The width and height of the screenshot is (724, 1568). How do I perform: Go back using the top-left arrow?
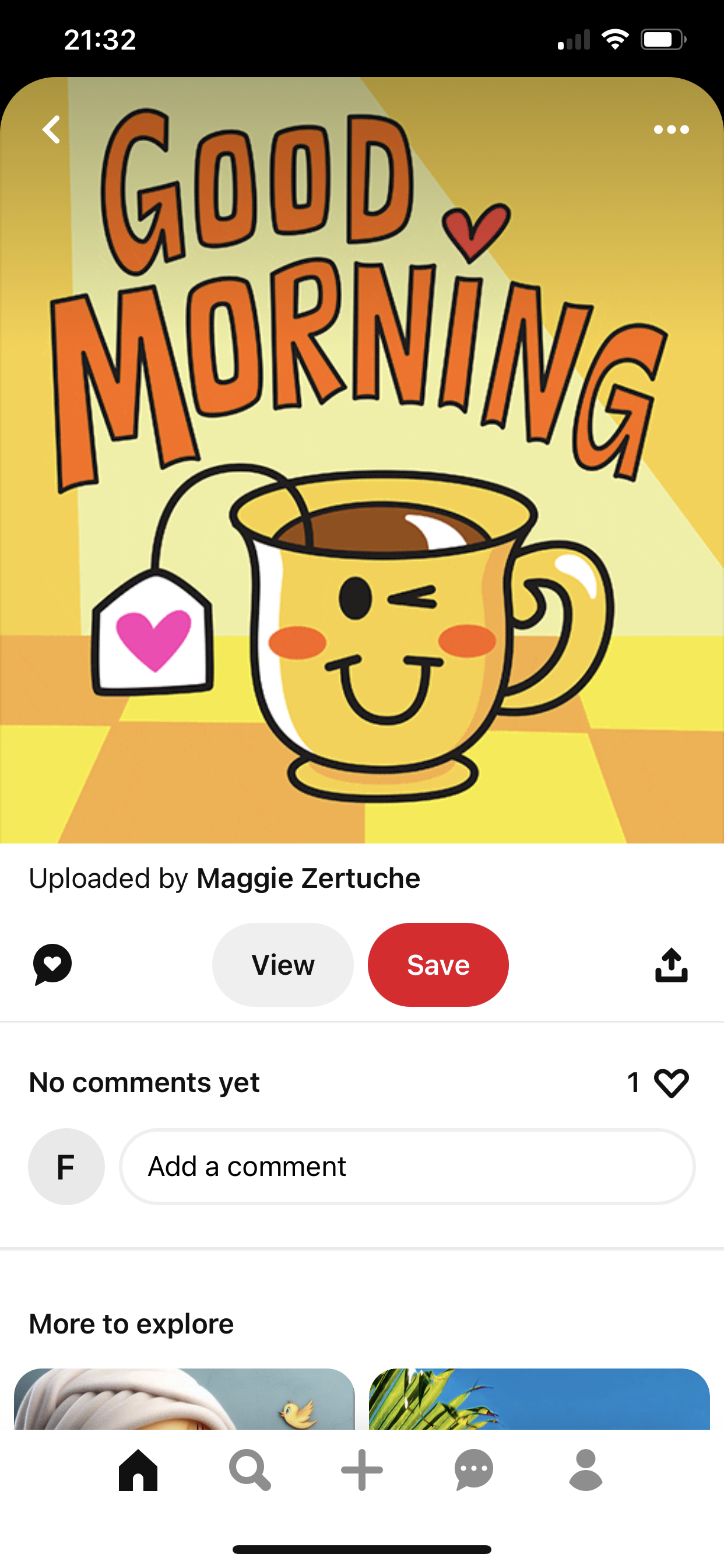click(52, 129)
